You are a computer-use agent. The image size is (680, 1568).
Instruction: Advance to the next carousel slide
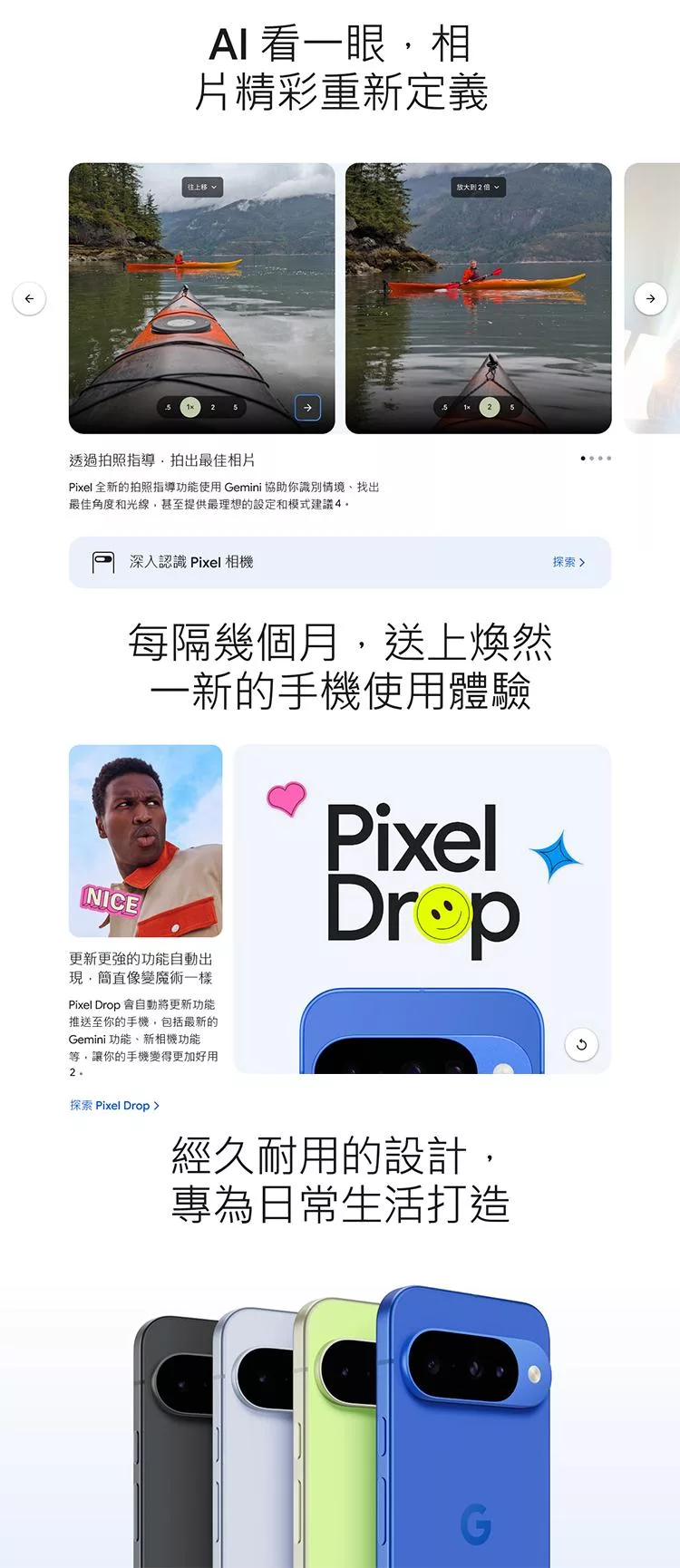(x=650, y=298)
